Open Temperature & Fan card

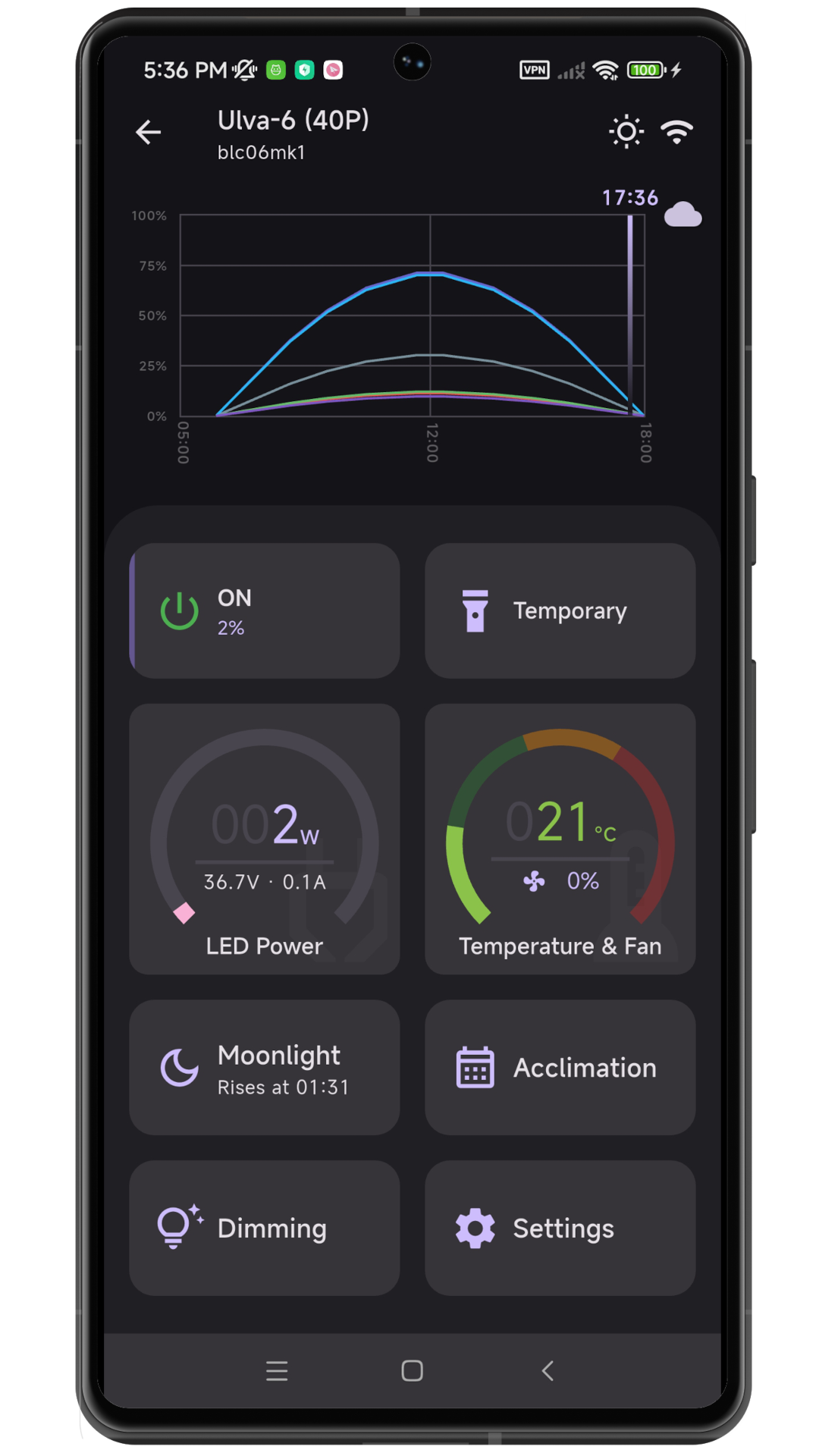coord(560,839)
